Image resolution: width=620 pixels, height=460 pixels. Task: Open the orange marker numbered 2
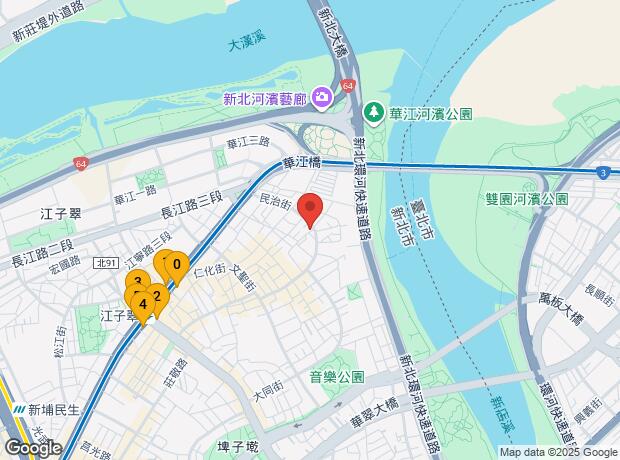[x=157, y=295]
